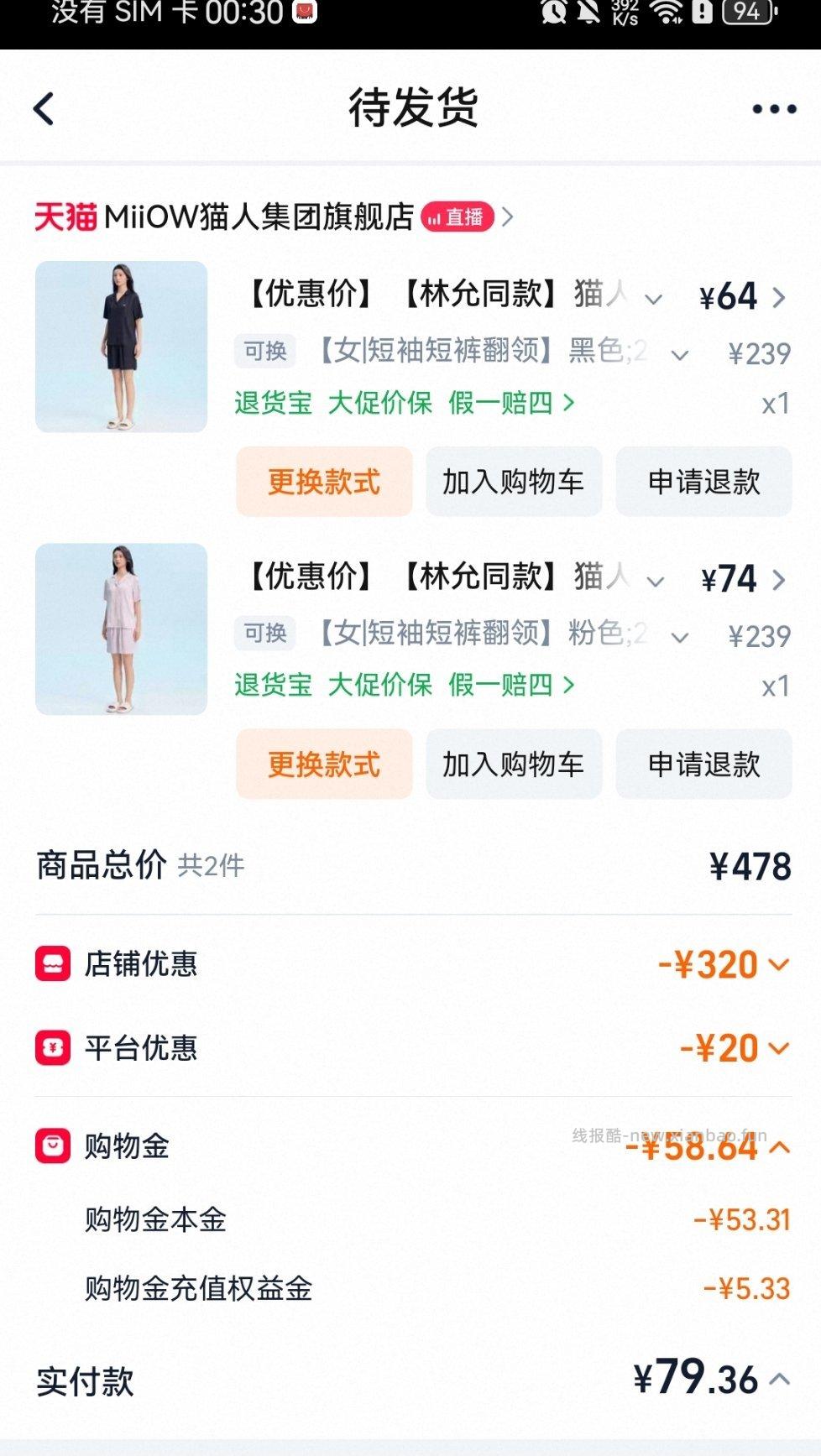This screenshot has height=1456, width=821.
Task: Tap the back arrow icon
Action: 44,108
